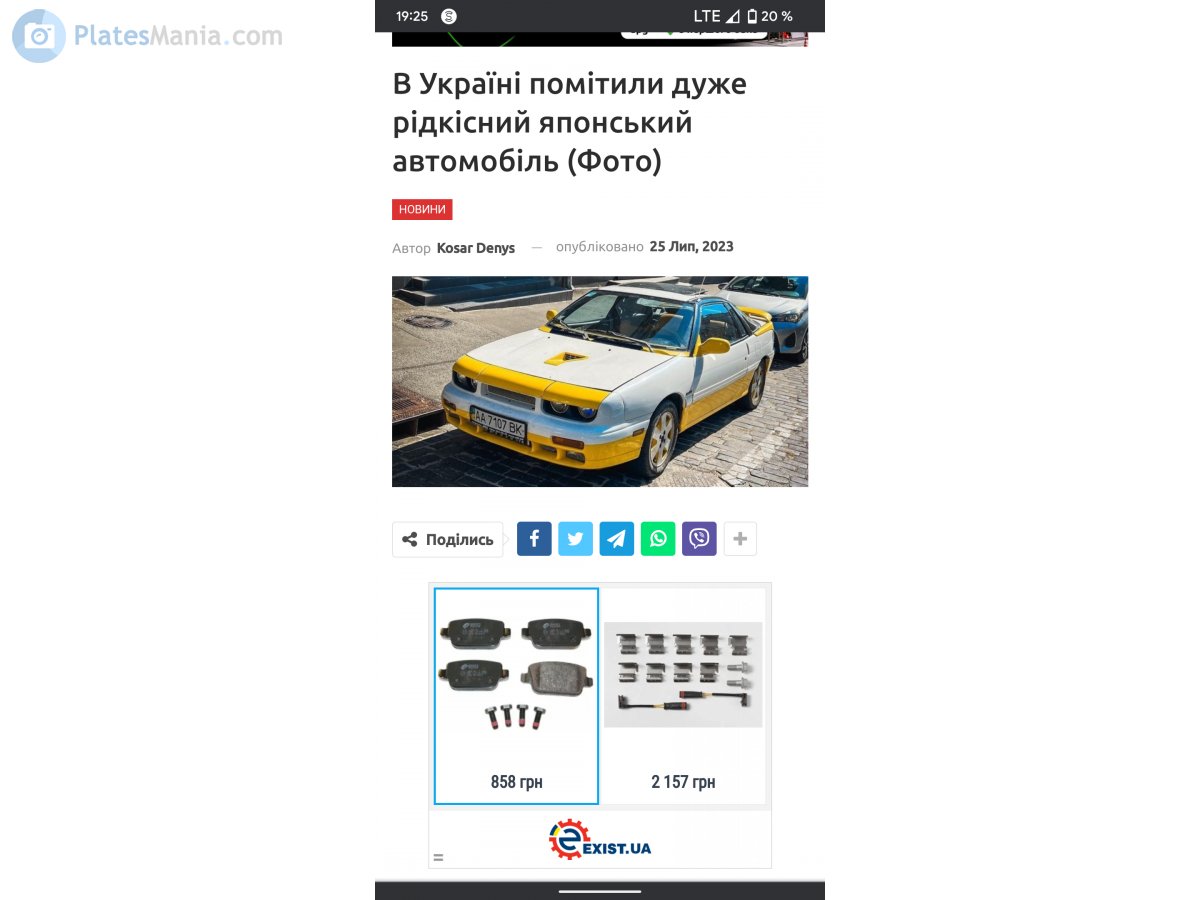Open the 2 157 грн parts ad
The image size is (1200, 900).
[683, 696]
